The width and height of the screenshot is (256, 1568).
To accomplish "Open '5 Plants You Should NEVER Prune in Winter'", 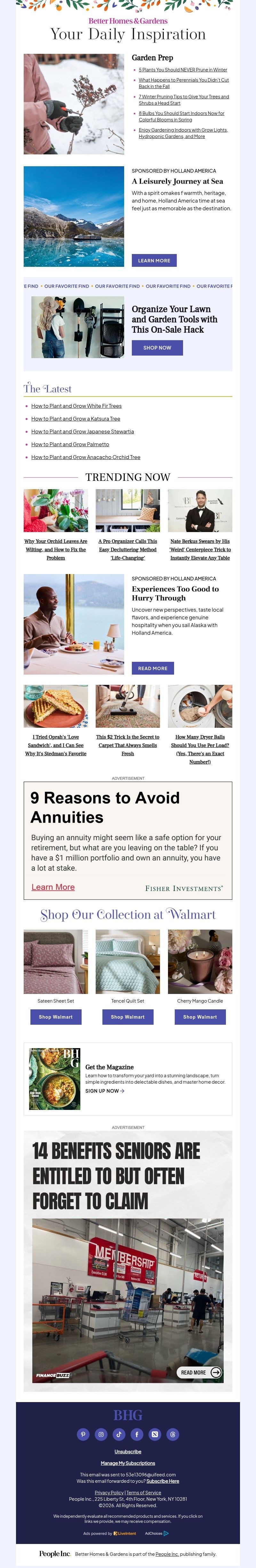I will point(182,70).
